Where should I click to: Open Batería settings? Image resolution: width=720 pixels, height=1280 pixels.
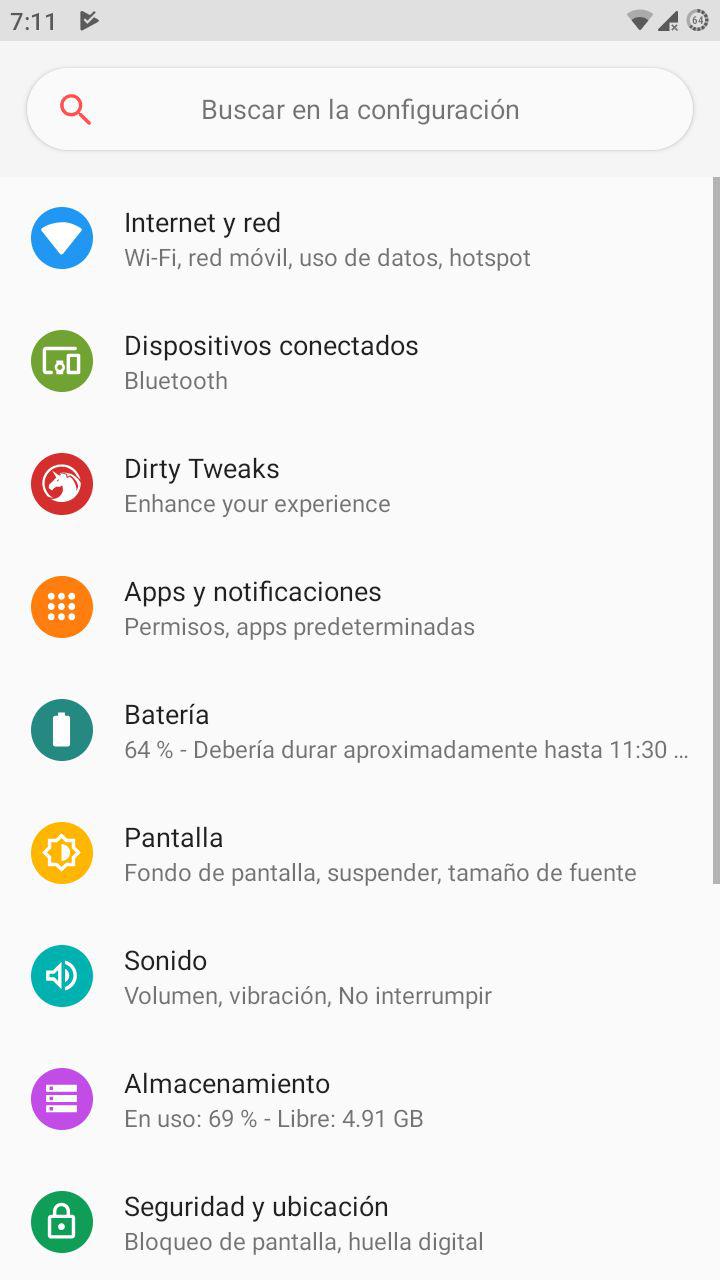coord(360,731)
